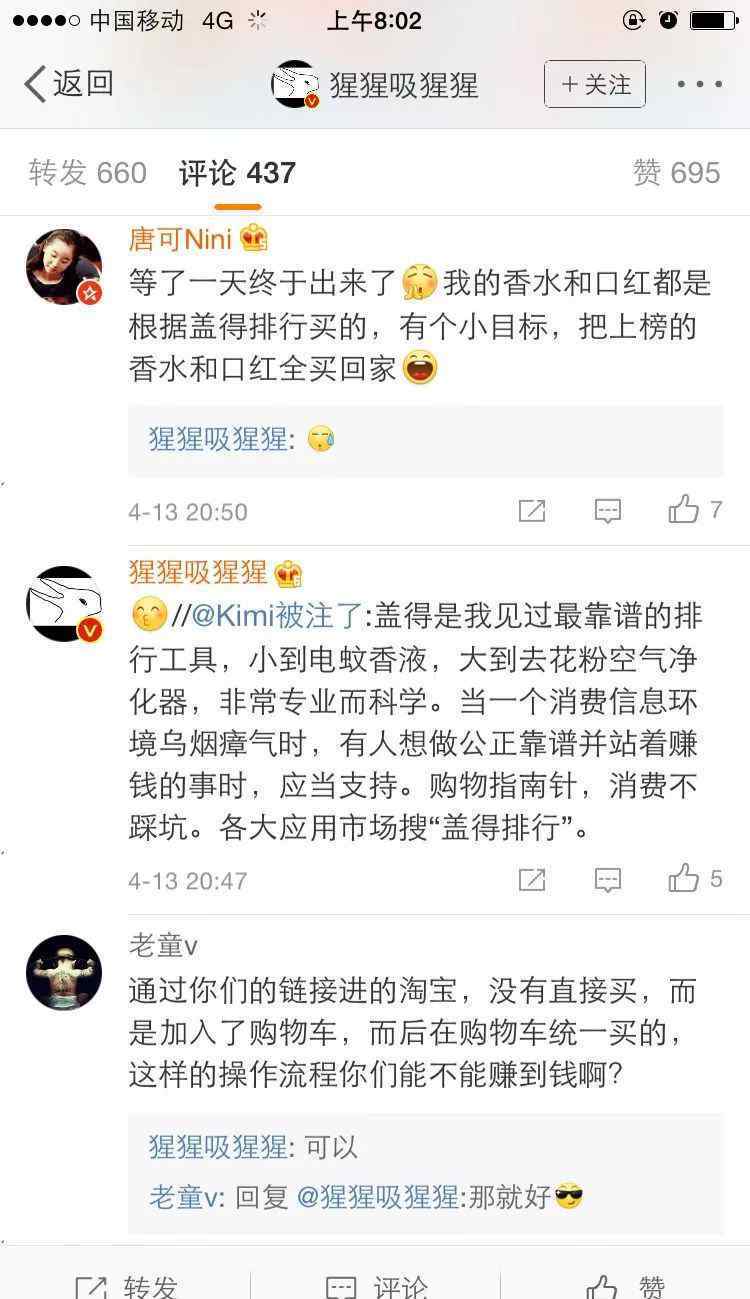750x1299 pixels.
Task: Repost the 4-13 20:47 comment
Action: click(532, 880)
